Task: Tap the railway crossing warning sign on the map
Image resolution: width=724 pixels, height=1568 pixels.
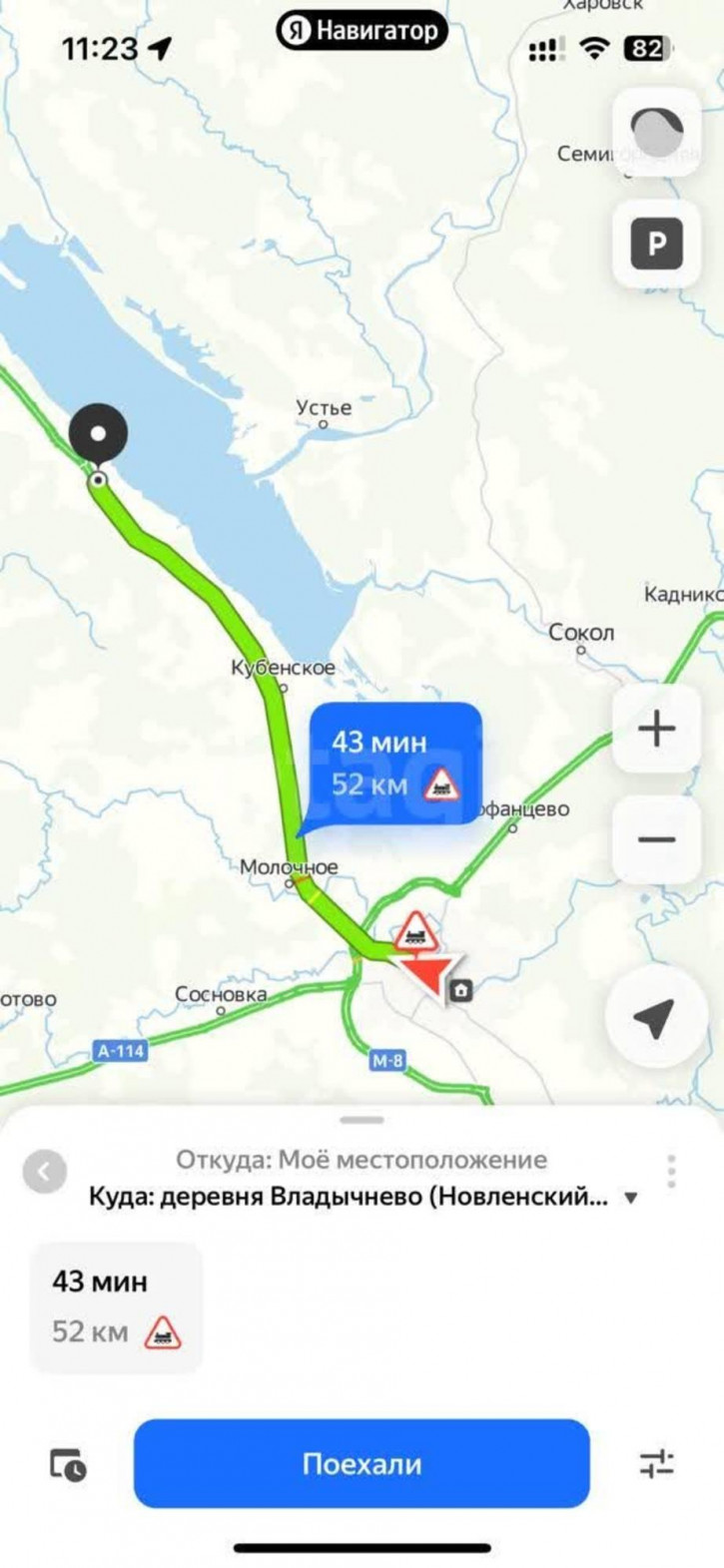Action: (414, 932)
